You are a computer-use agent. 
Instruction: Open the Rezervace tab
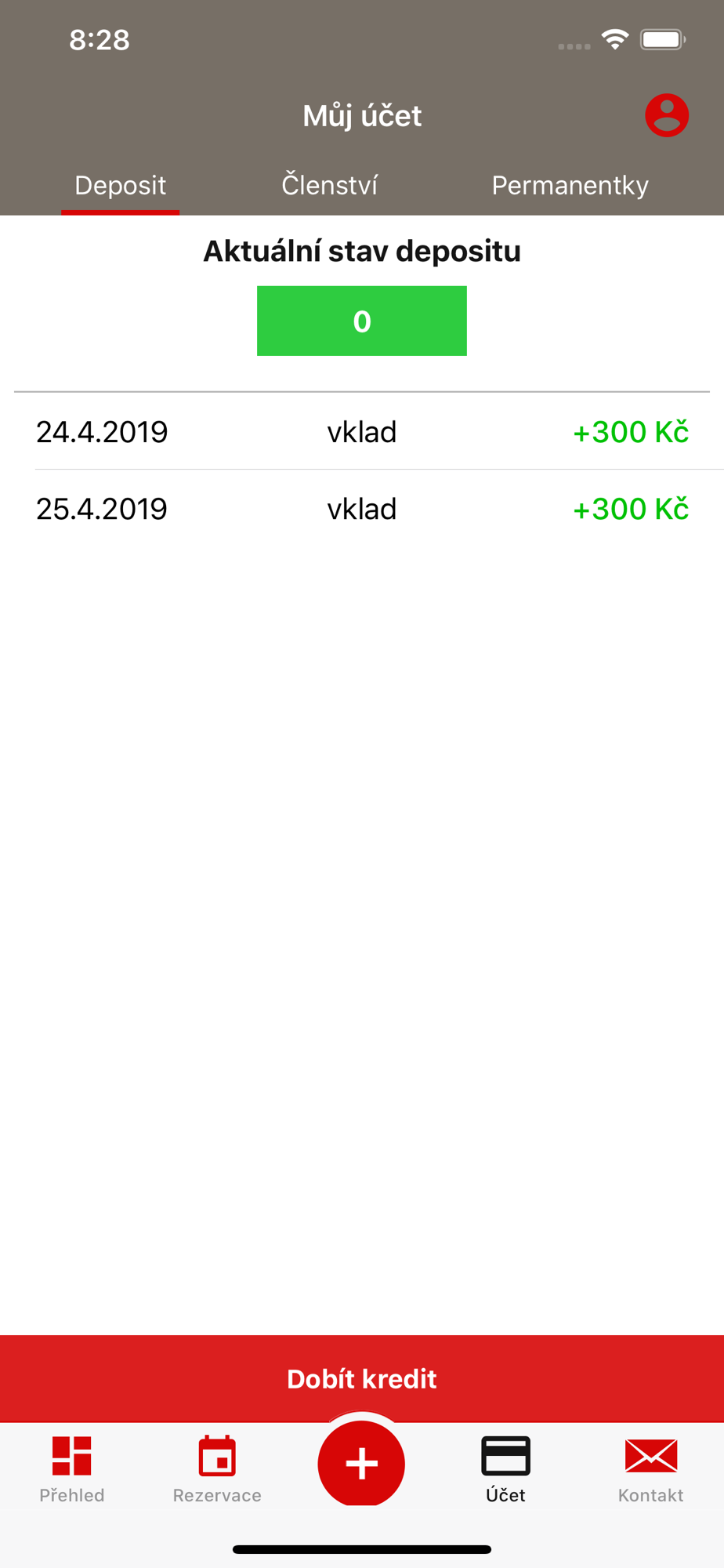pyautogui.click(x=217, y=1469)
